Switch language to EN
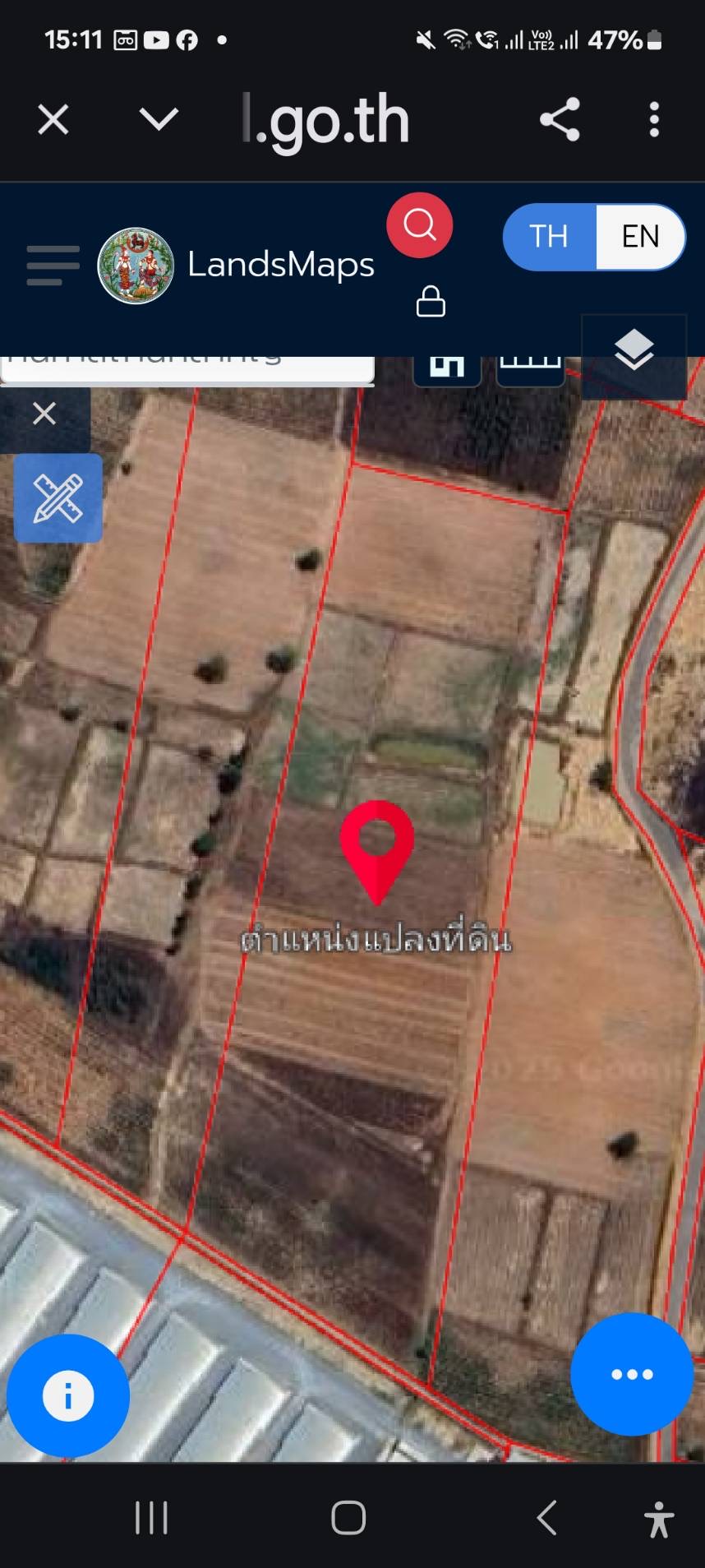Image resolution: width=705 pixels, height=1568 pixels. [640, 237]
